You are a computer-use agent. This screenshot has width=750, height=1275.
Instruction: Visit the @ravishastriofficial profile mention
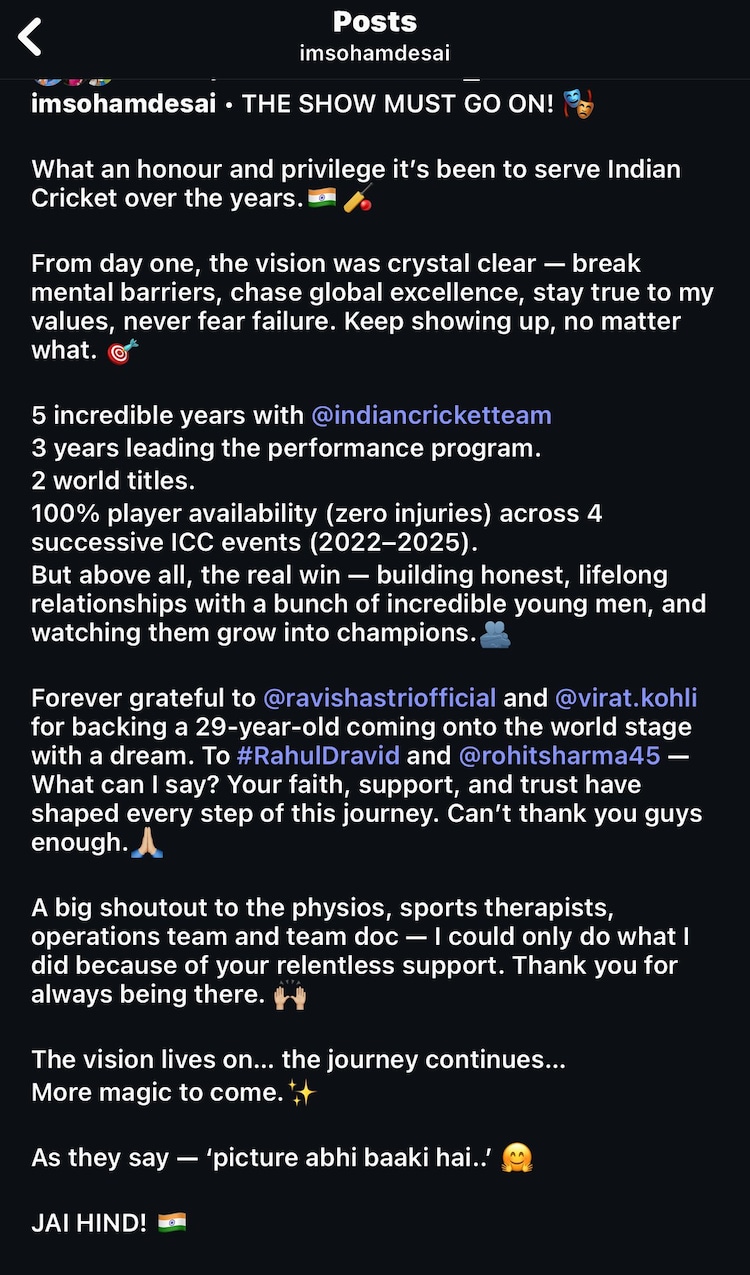pos(379,697)
